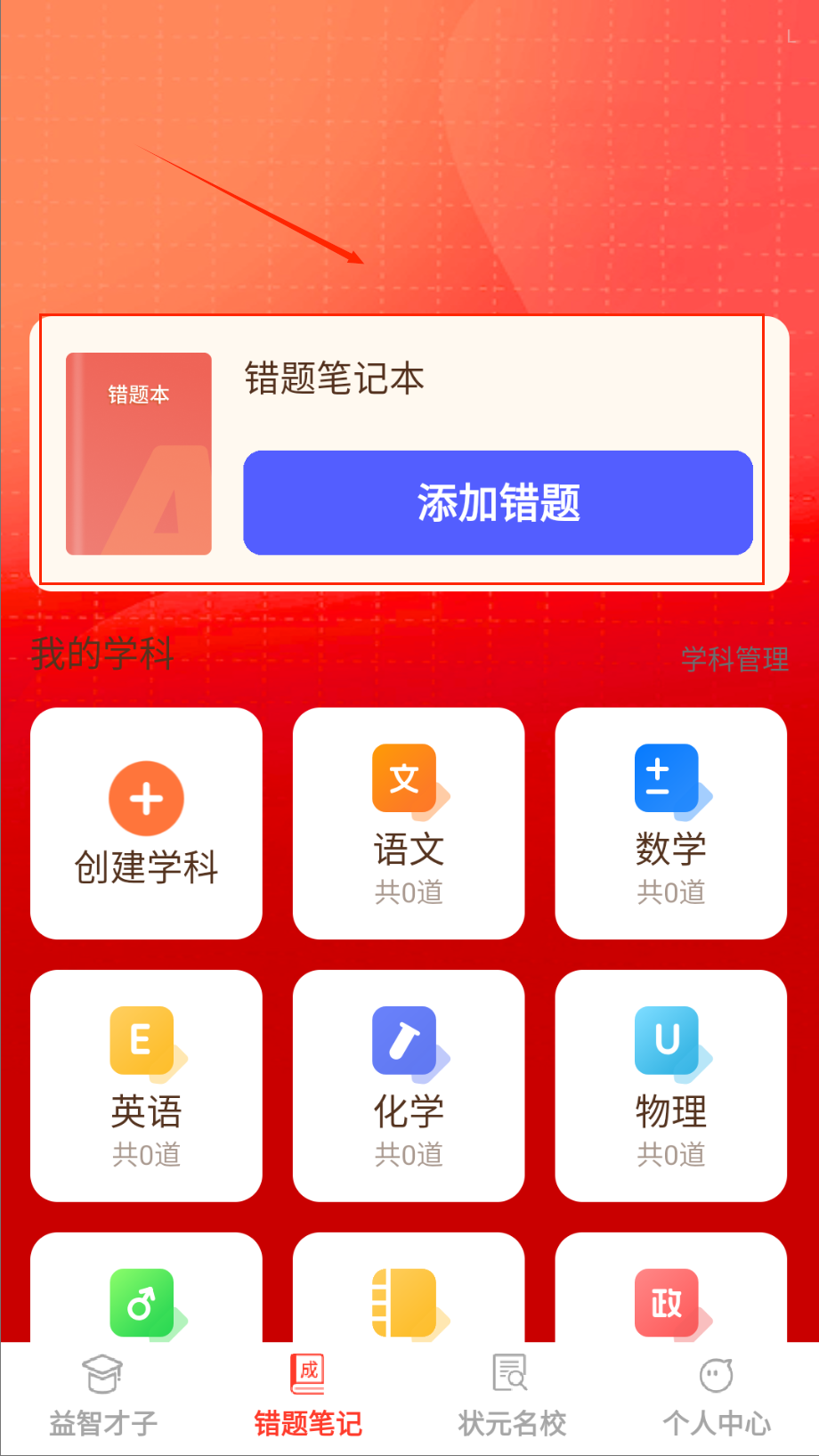Open the 化学 subject card
The height and width of the screenshot is (1456, 819).
click(x=408, y=1085)
